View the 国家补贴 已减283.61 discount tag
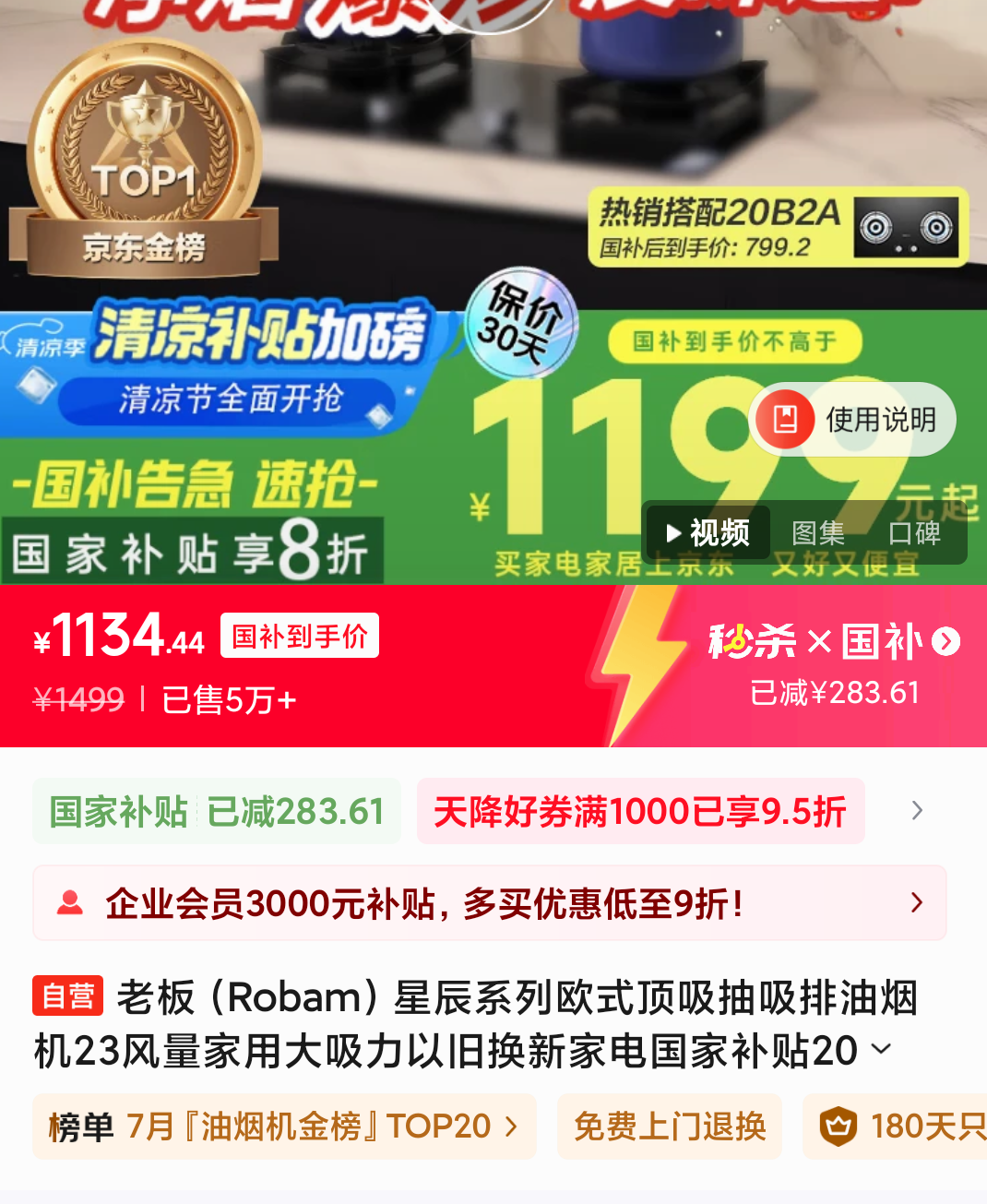 (x=217, y=812)
